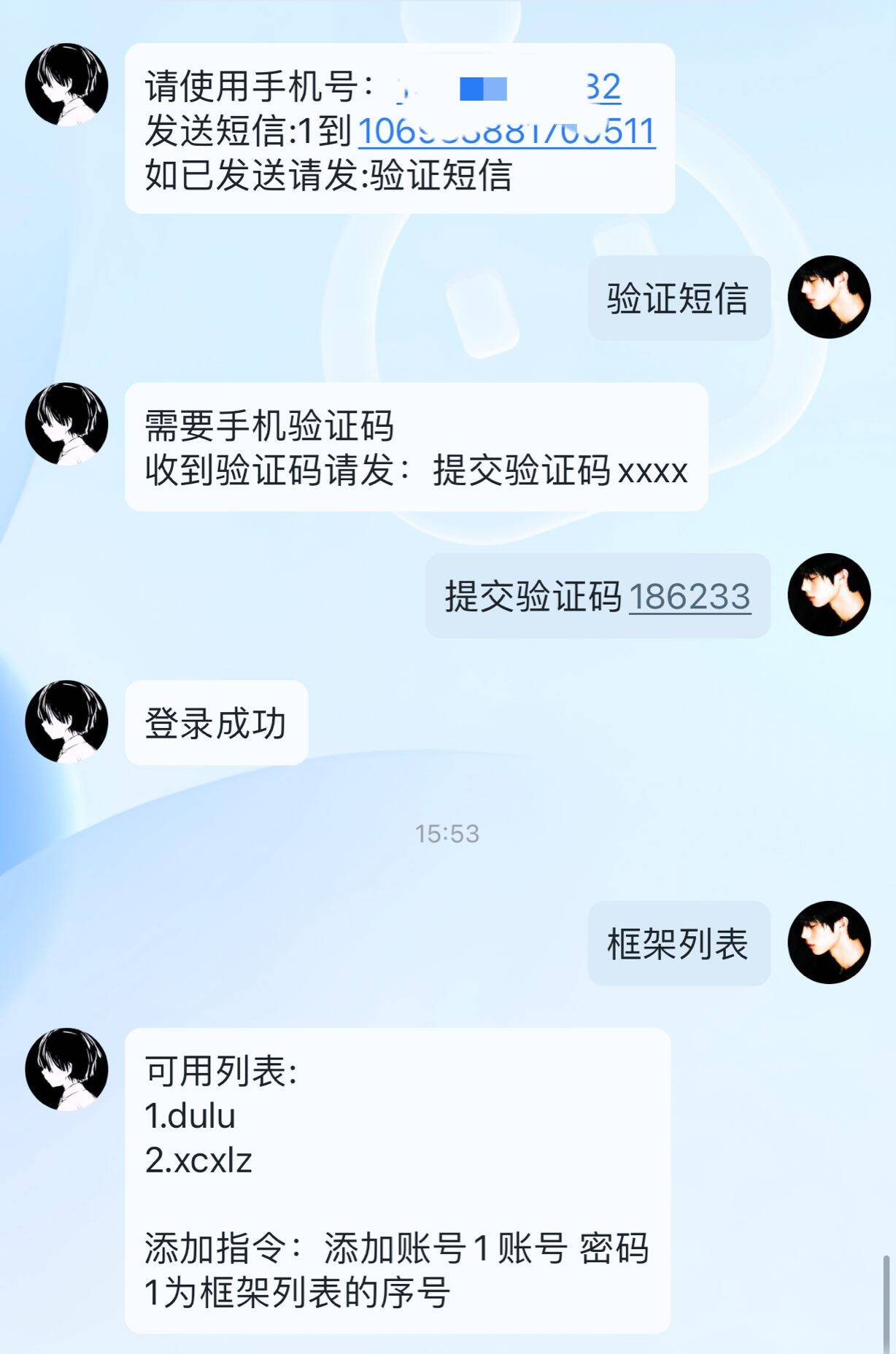896x1354 pixels.
Task: Open your avatar beside 框架列表 message
Action: [829, 943]
